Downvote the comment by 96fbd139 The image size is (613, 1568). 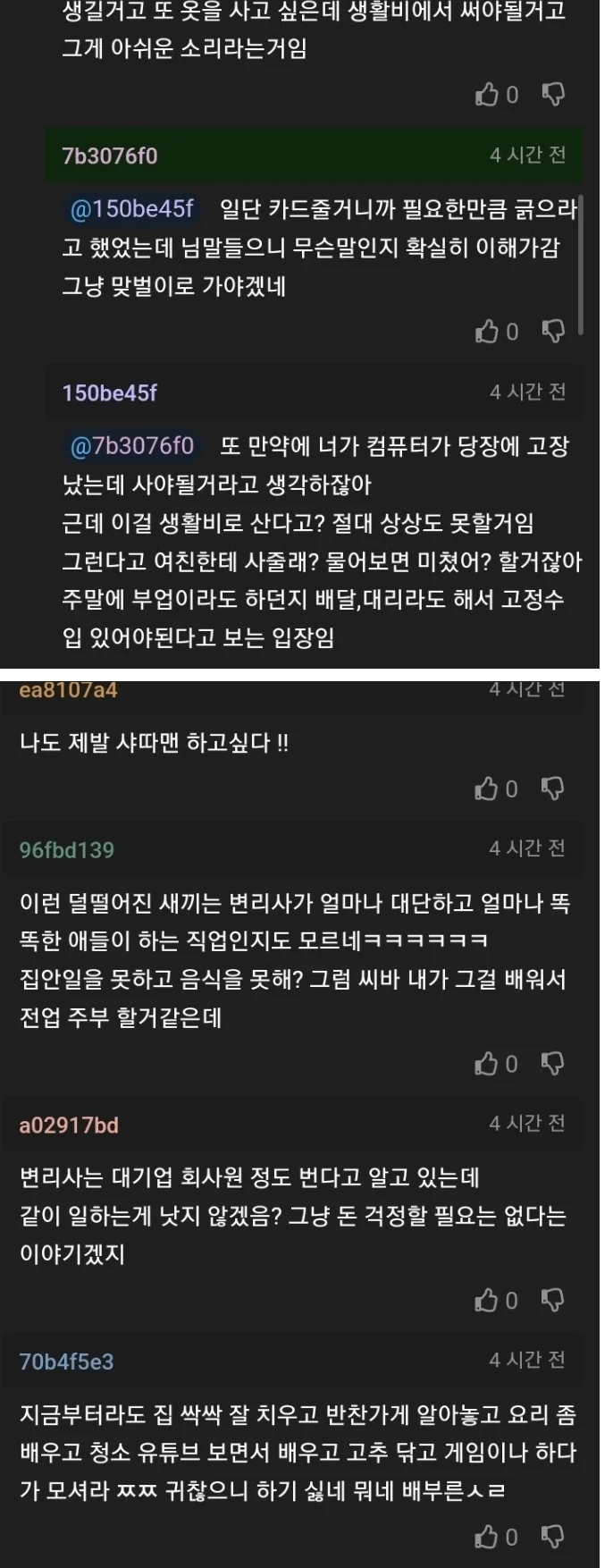553,1064
